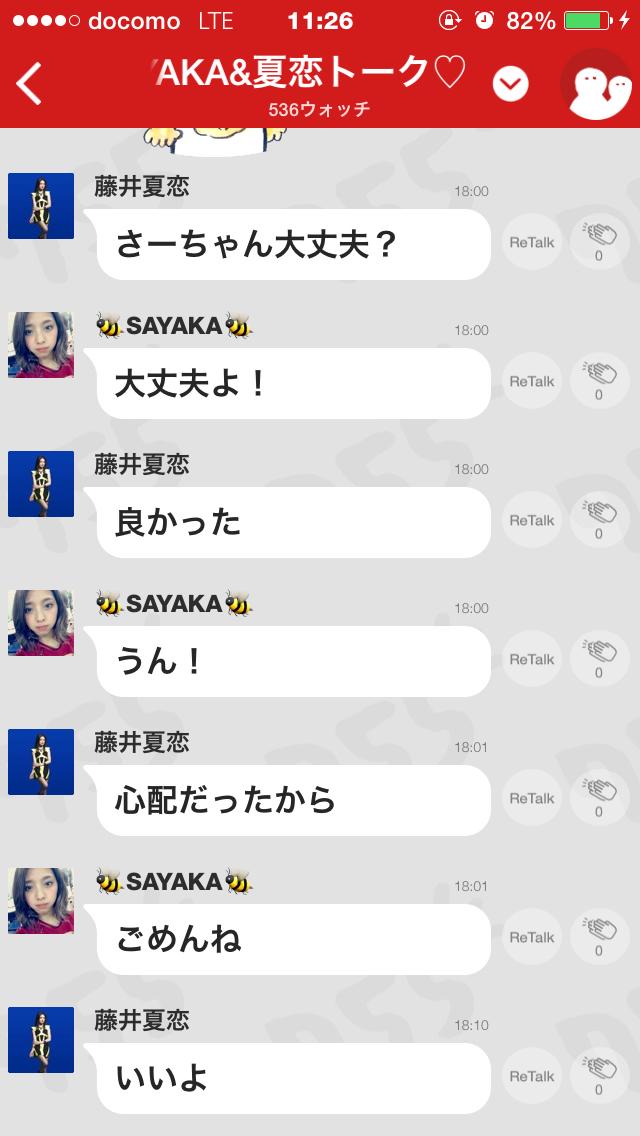Open SAYAKA's avatar beside 大丈夫よ！

tap(41, 345)
